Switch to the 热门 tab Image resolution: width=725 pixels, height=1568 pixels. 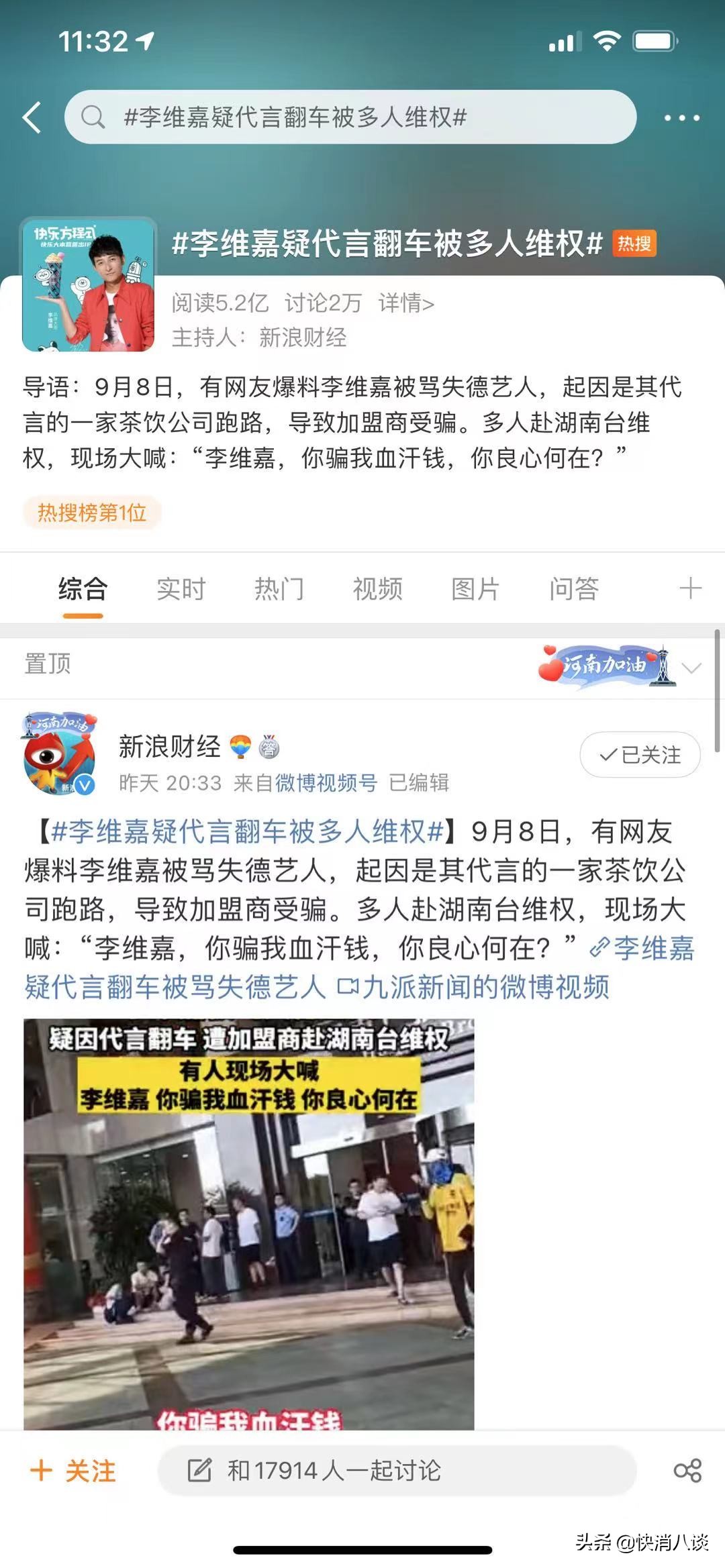tap(279, 589)
